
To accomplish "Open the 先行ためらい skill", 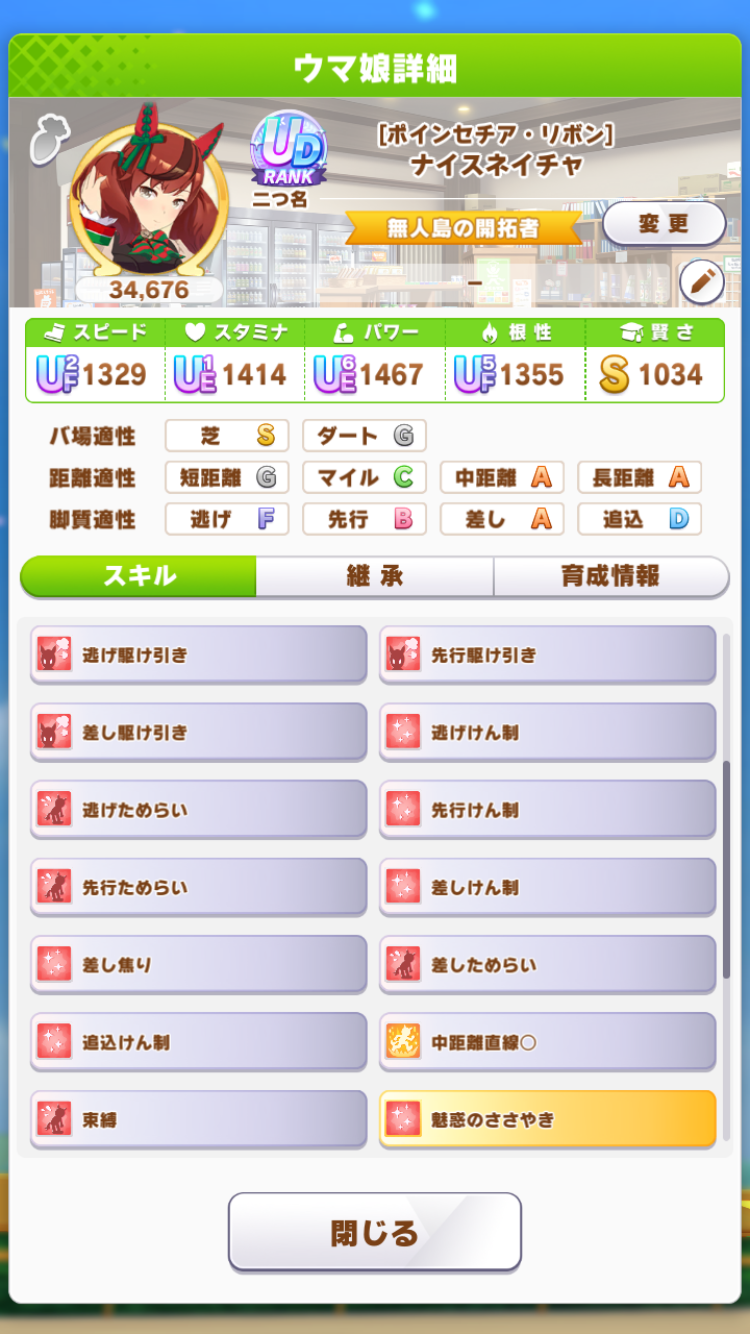I will point(198,887).
